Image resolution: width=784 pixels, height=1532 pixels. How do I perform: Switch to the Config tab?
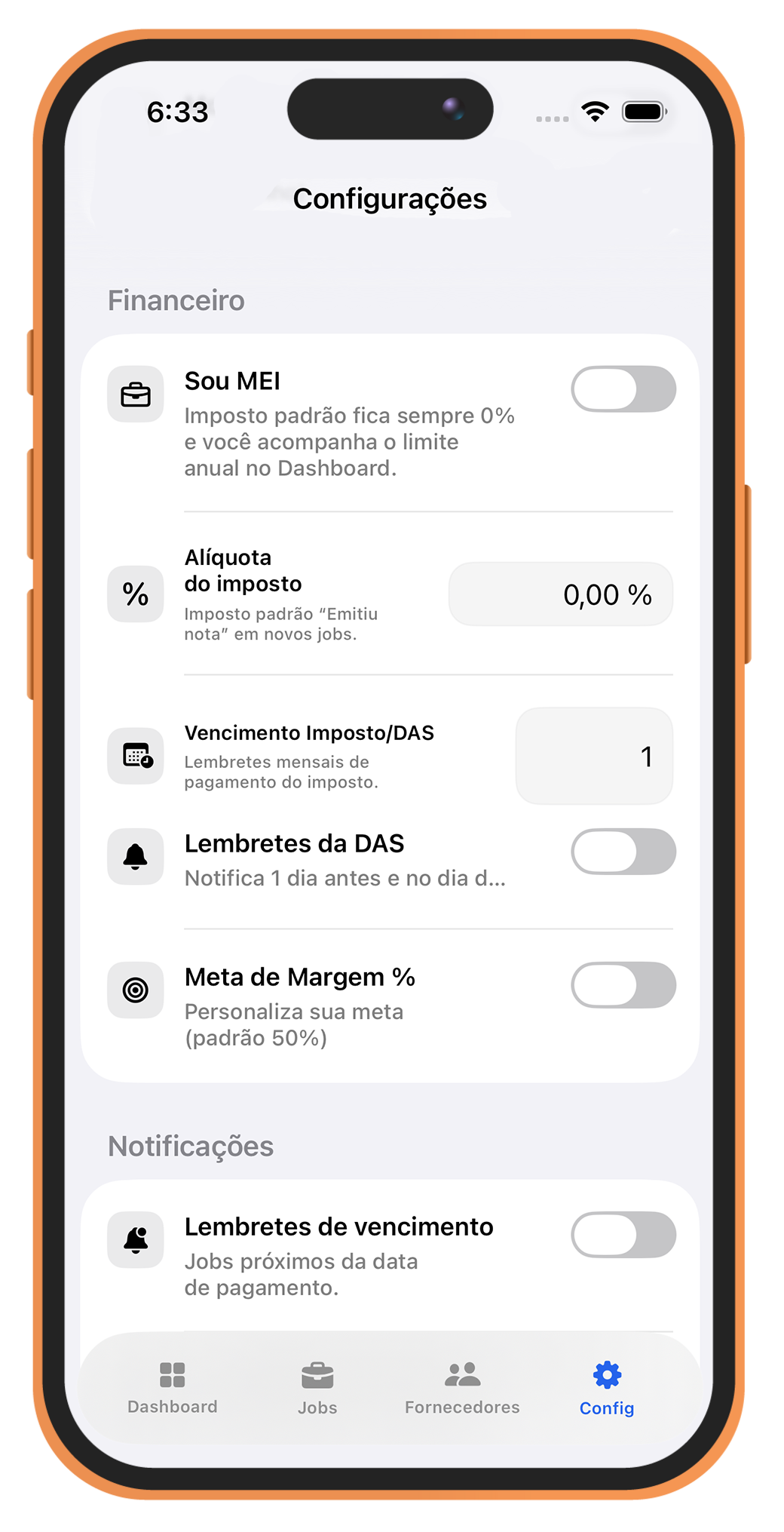click(606, 1388)
